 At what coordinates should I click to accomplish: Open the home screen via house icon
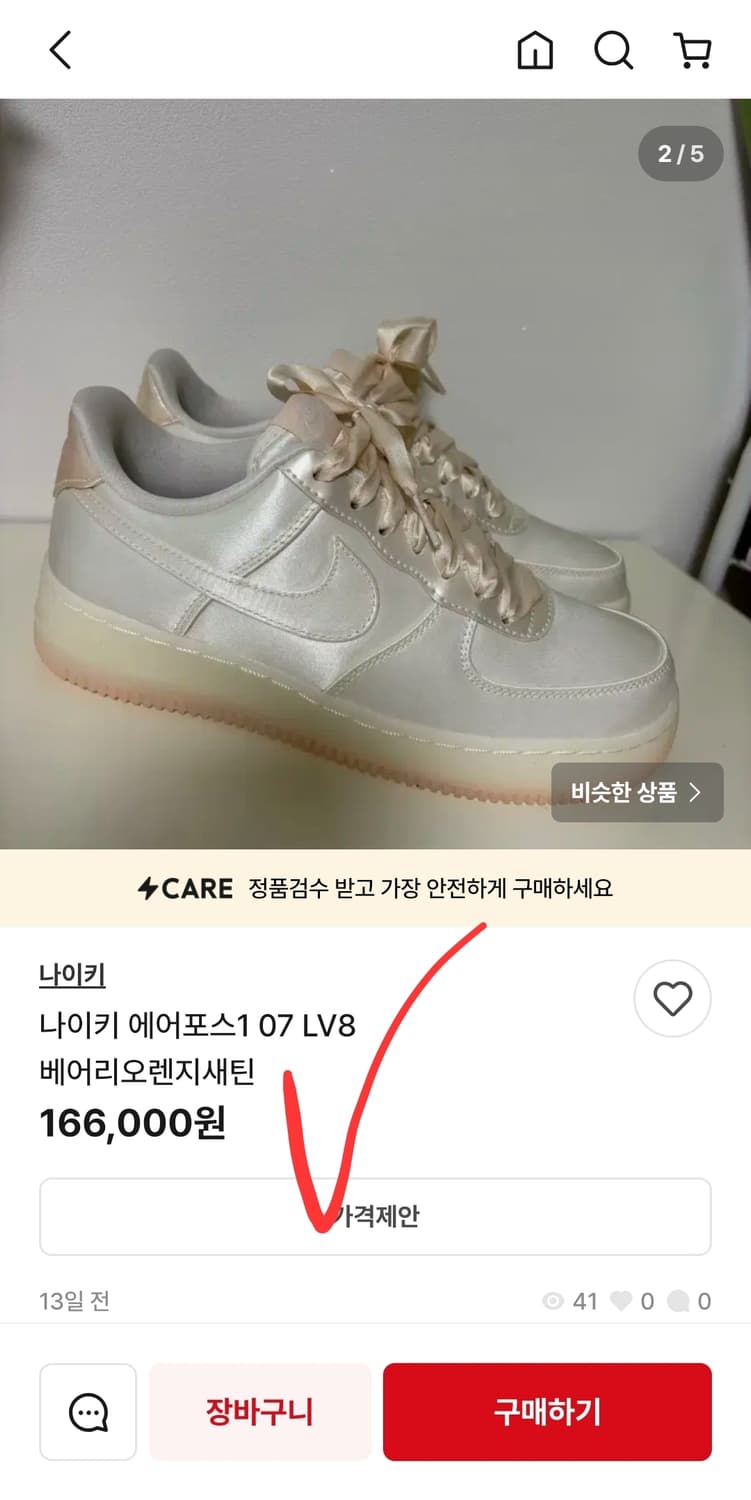pos(534,49)
